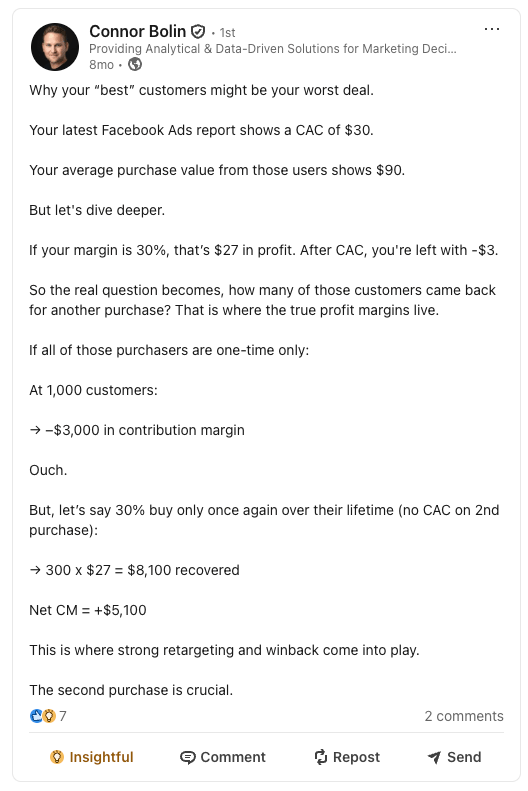
Task: Send this post to someone
Action: [454, 757]
